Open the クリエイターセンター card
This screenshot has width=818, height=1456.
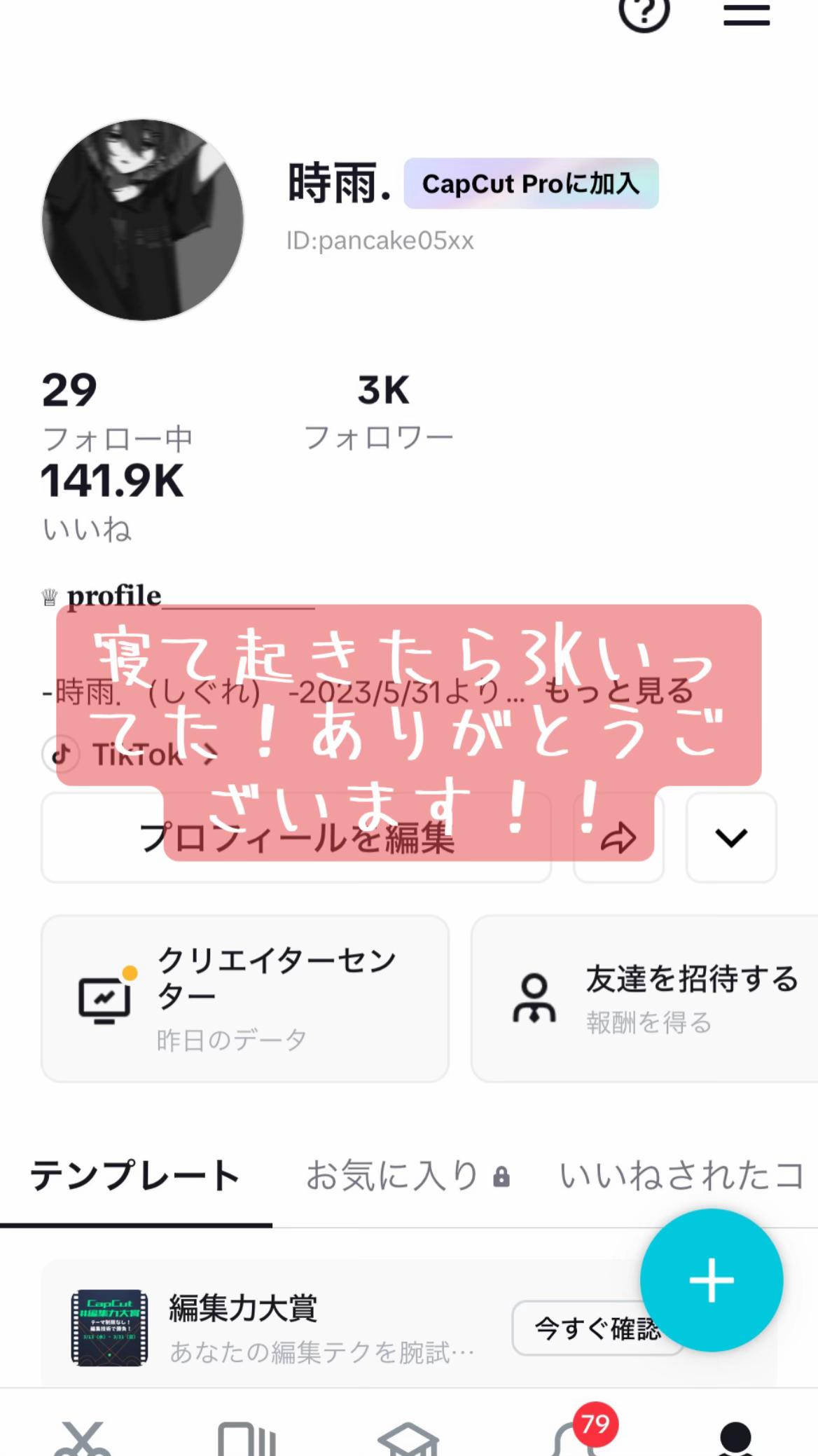(x=245, y=998)
